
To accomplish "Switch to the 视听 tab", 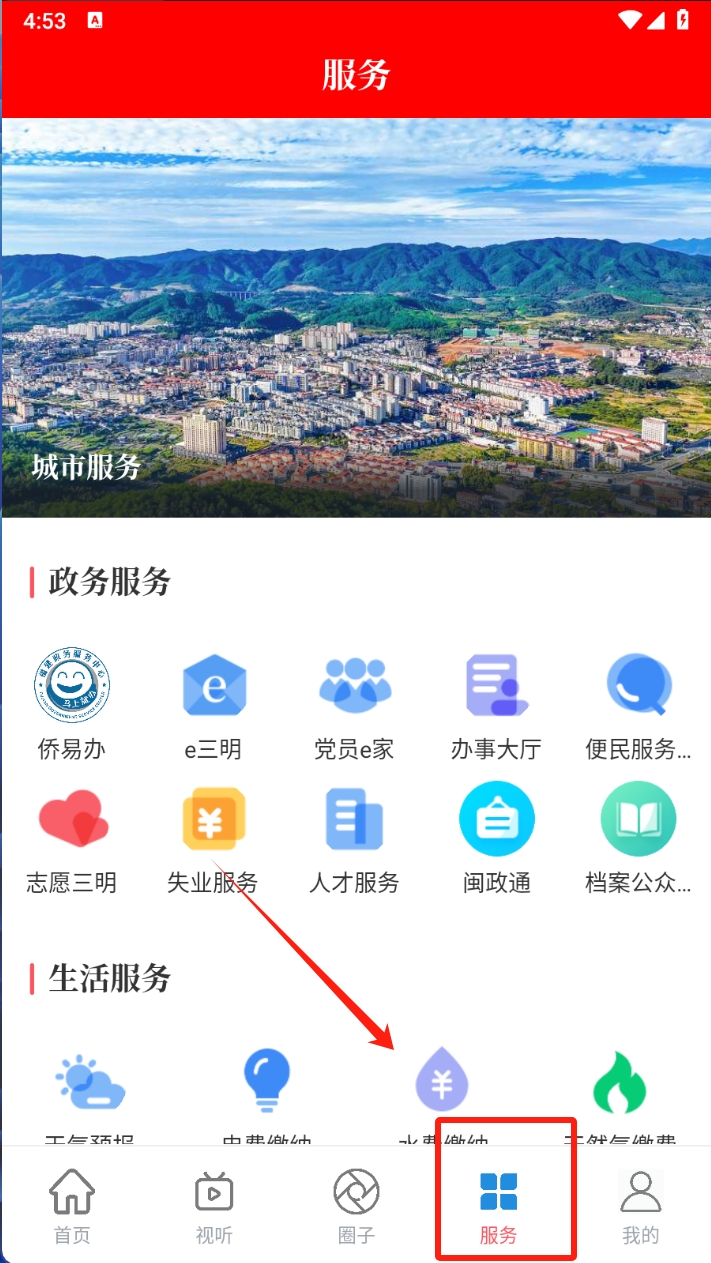I will [214, 1205].
